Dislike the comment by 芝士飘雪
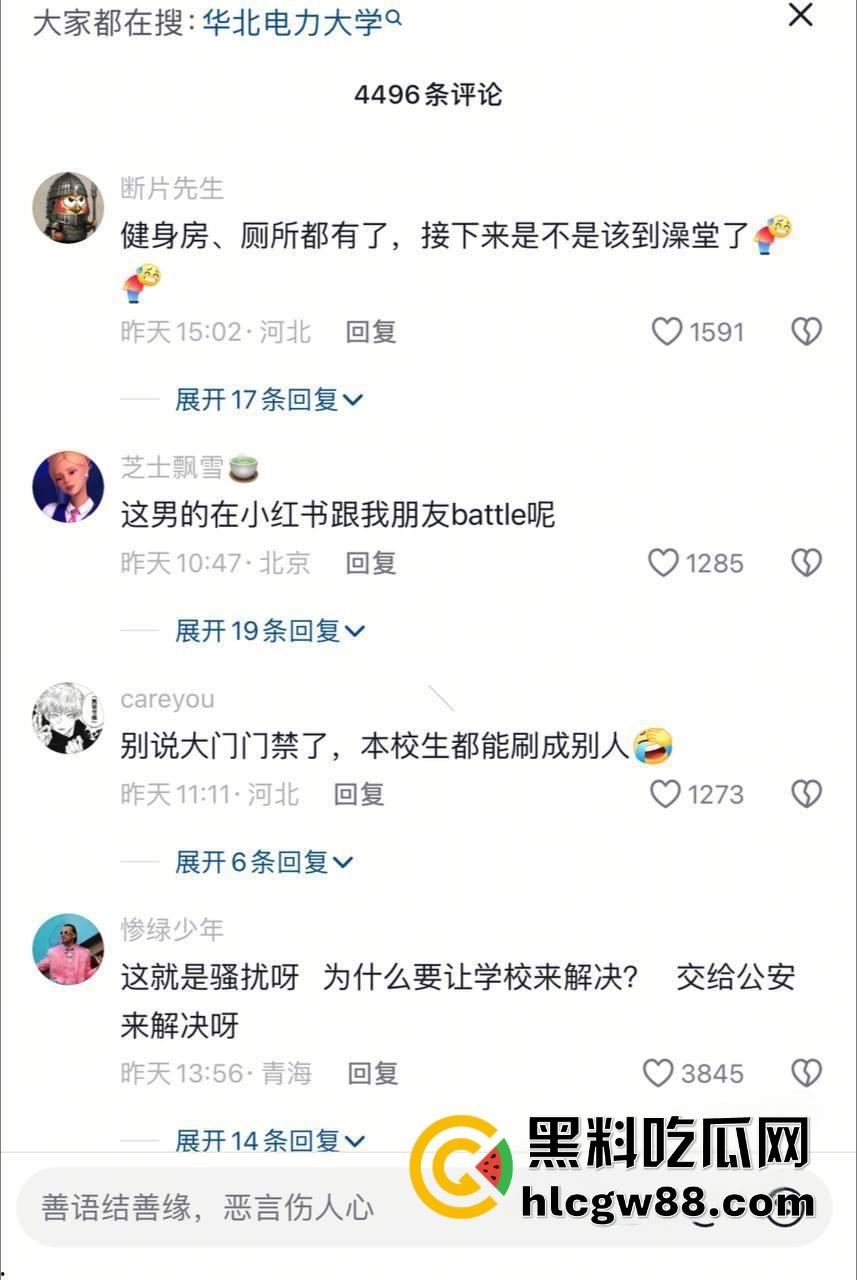This screenshot has width=857, height=1280. (x=806, y=562)
